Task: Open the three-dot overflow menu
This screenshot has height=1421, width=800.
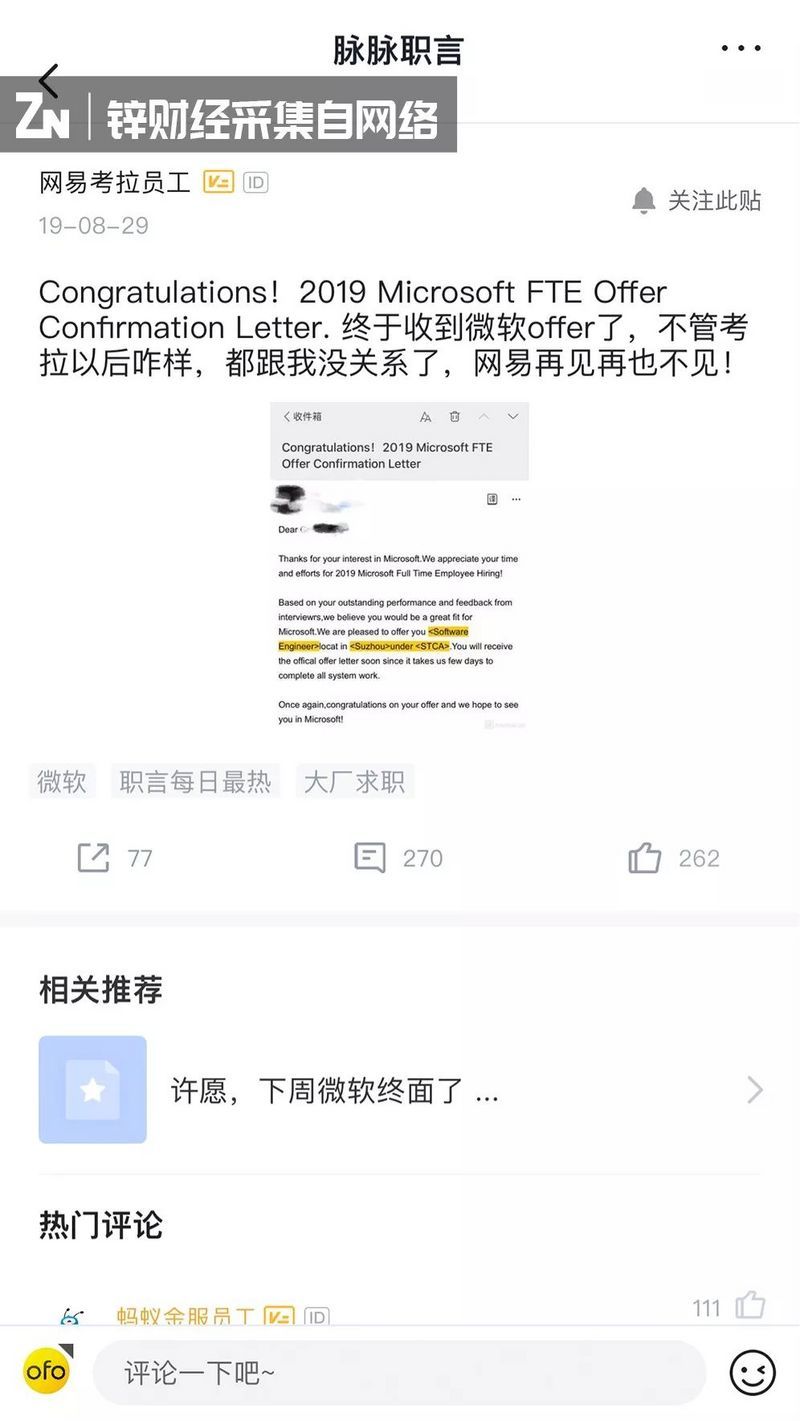Action: (741, 48)
